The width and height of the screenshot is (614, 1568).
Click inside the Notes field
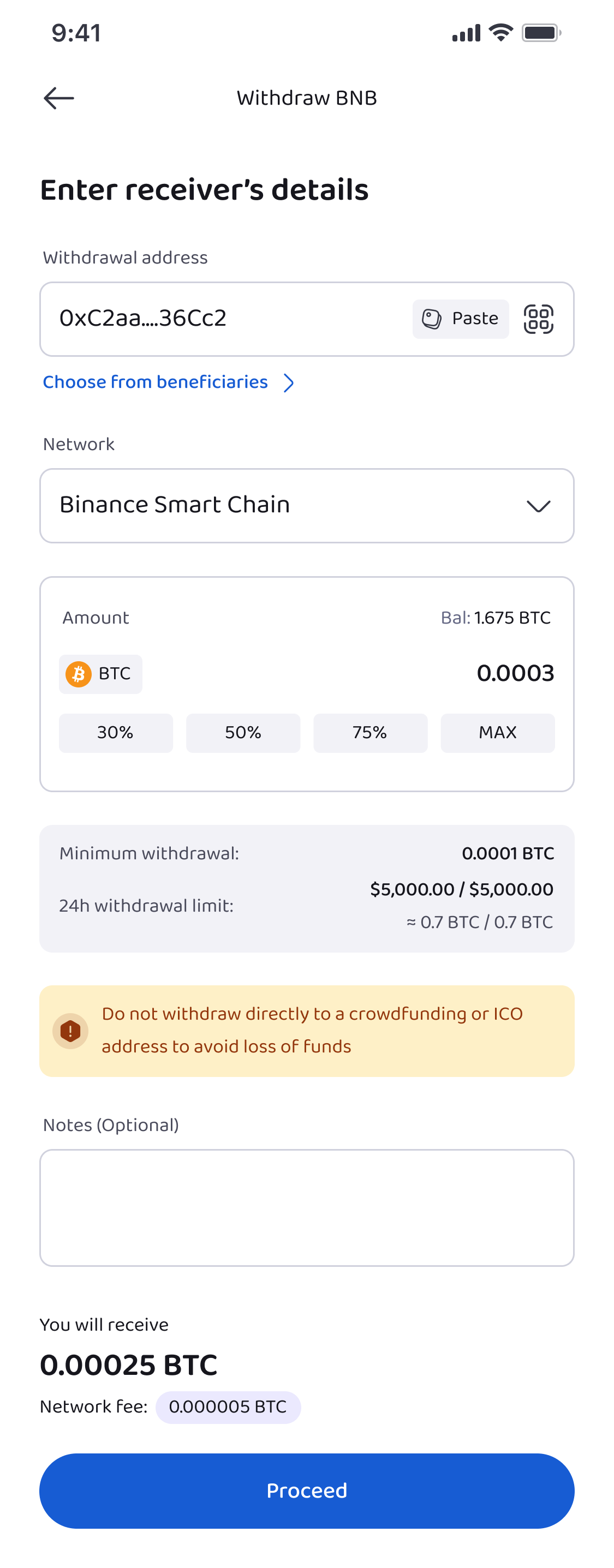point(307,1208)
